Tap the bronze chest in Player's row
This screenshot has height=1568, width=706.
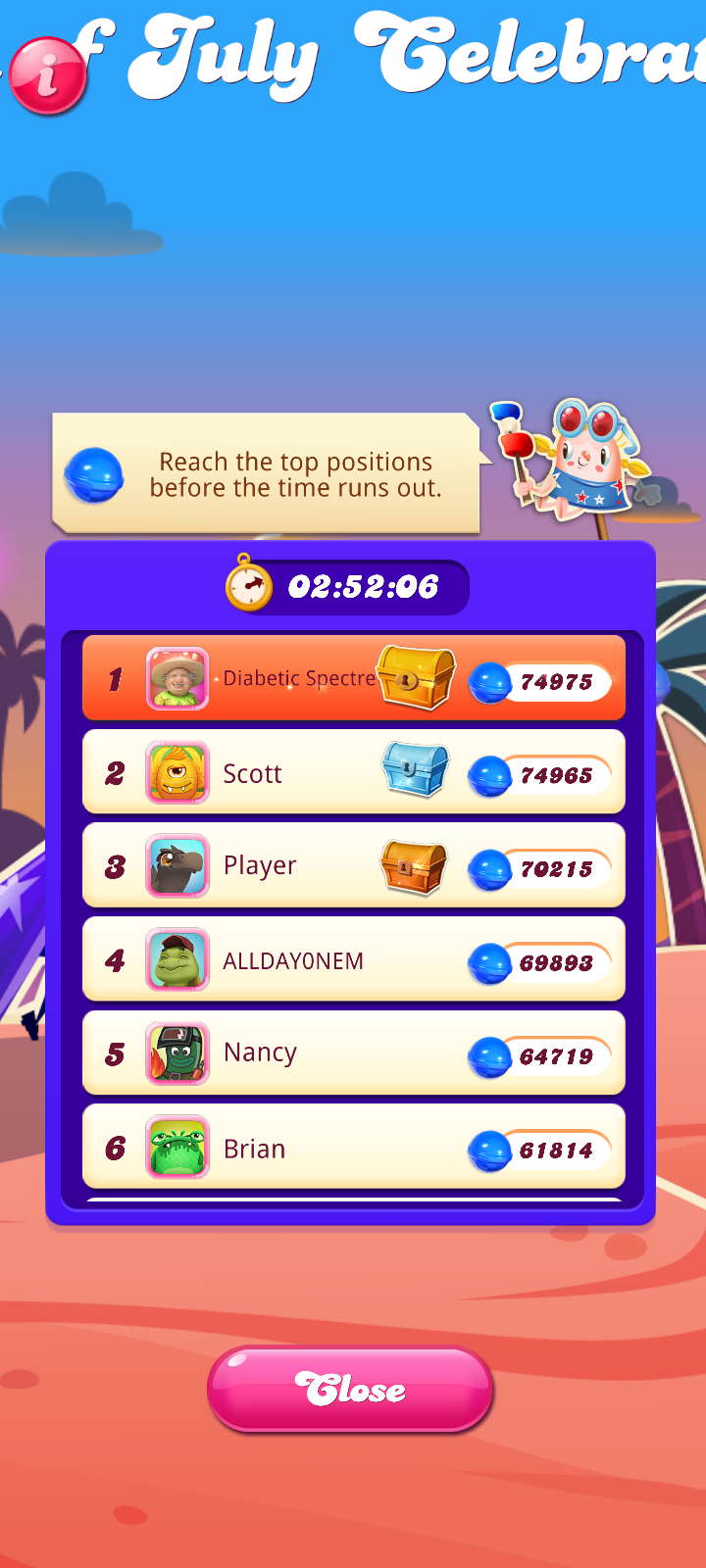414,866
